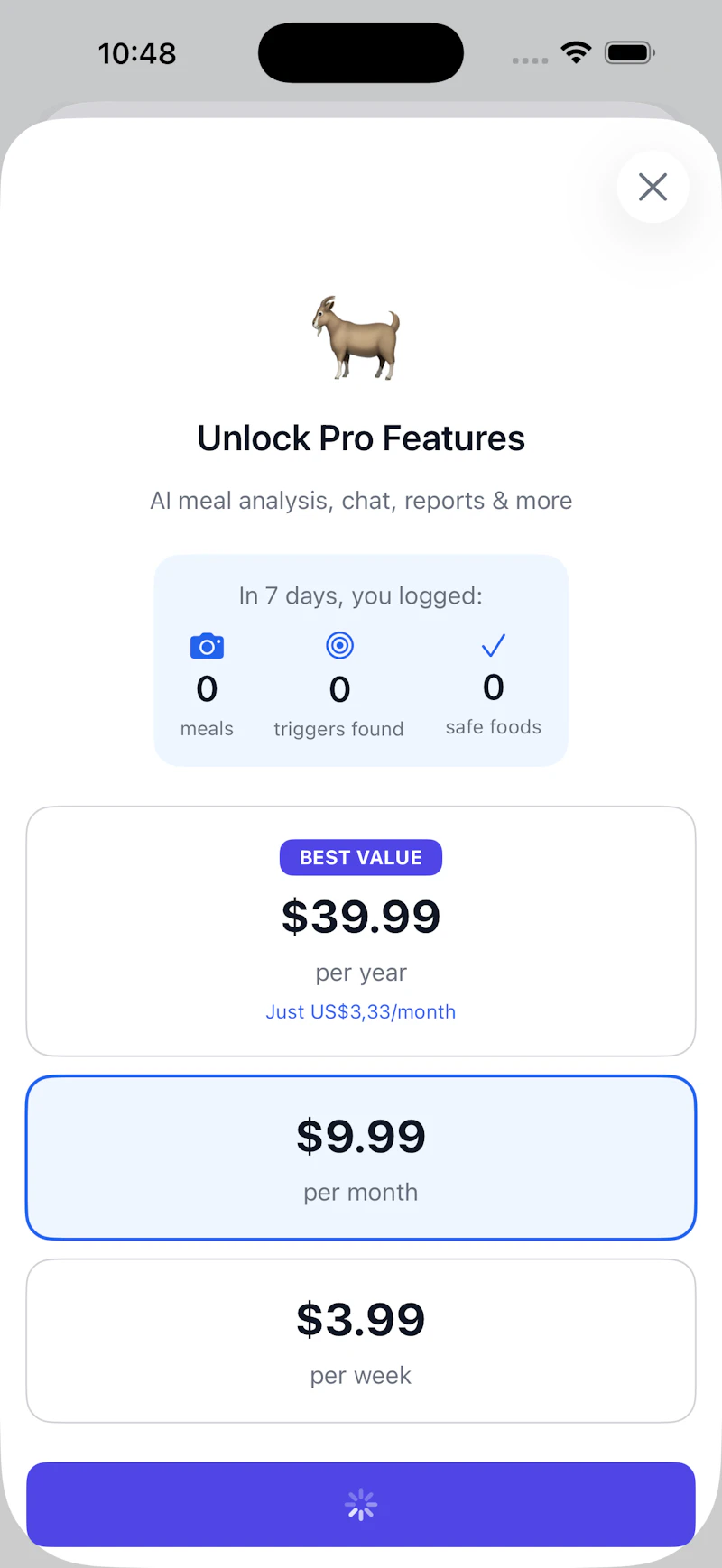Close the Unlock Pro Features paywall

click(653, 187)
